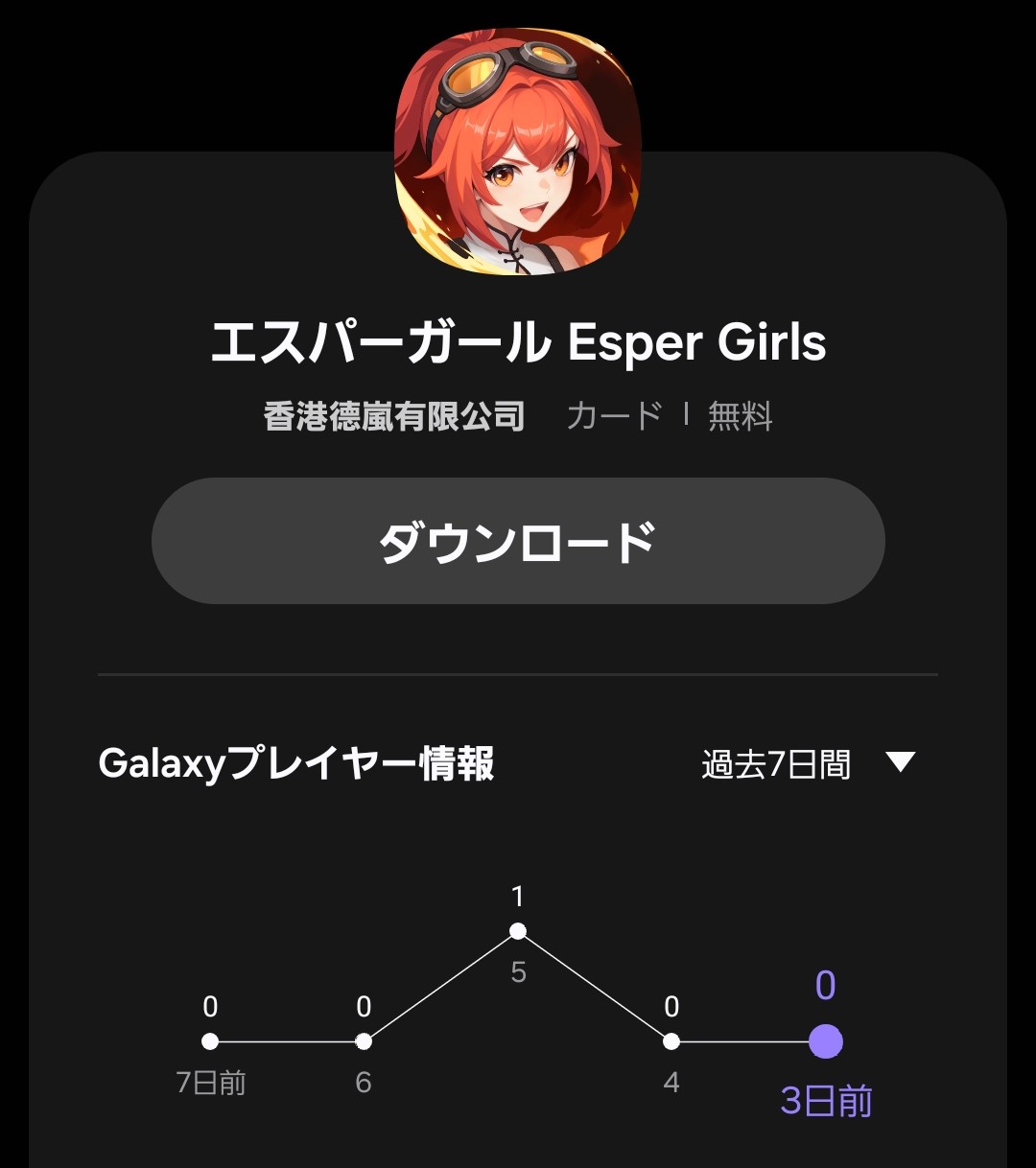Open developer 香港德嵐有限公司 page
The width and height of the screenshot is (1036, 1168).
[394, 416]
